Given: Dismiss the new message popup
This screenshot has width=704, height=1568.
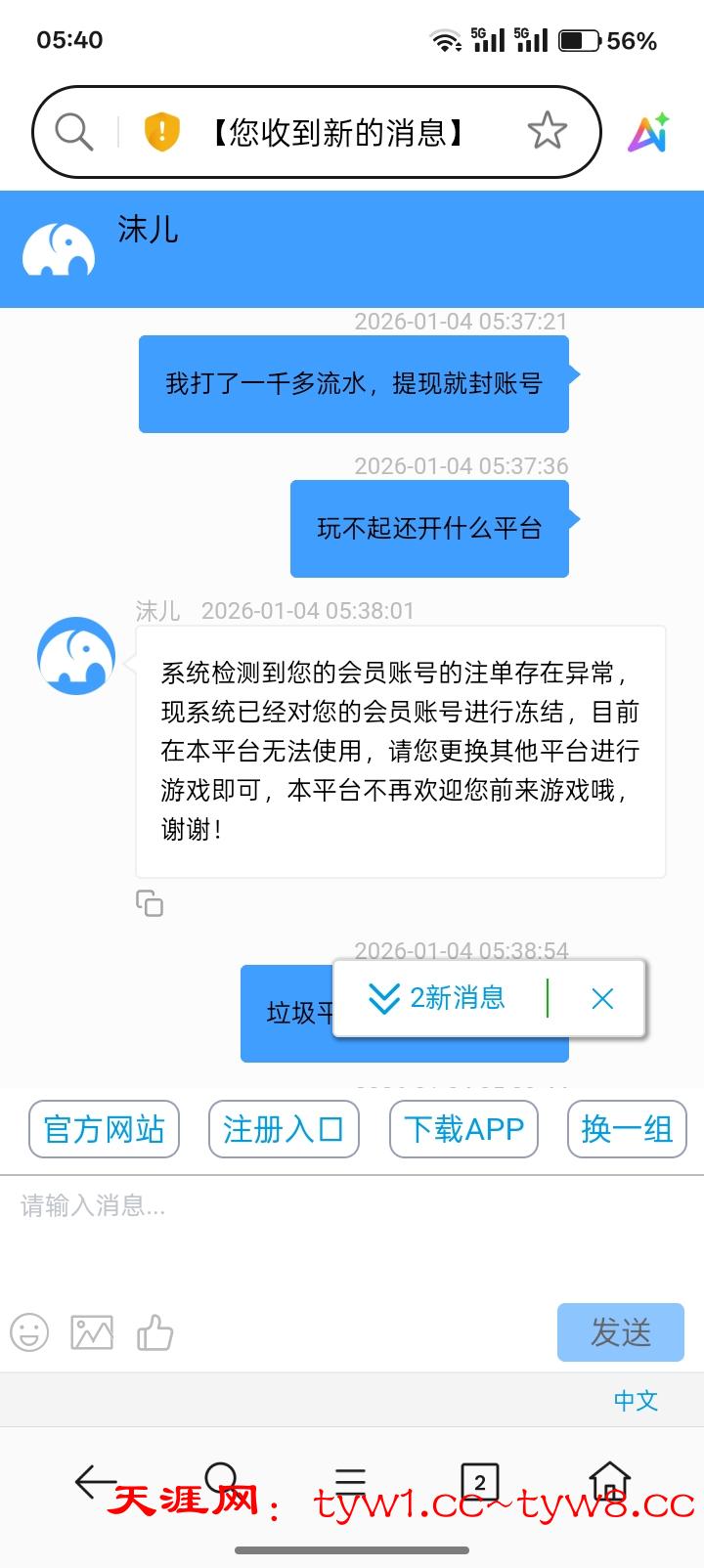Looking at the screenshot, I should 602,998.
